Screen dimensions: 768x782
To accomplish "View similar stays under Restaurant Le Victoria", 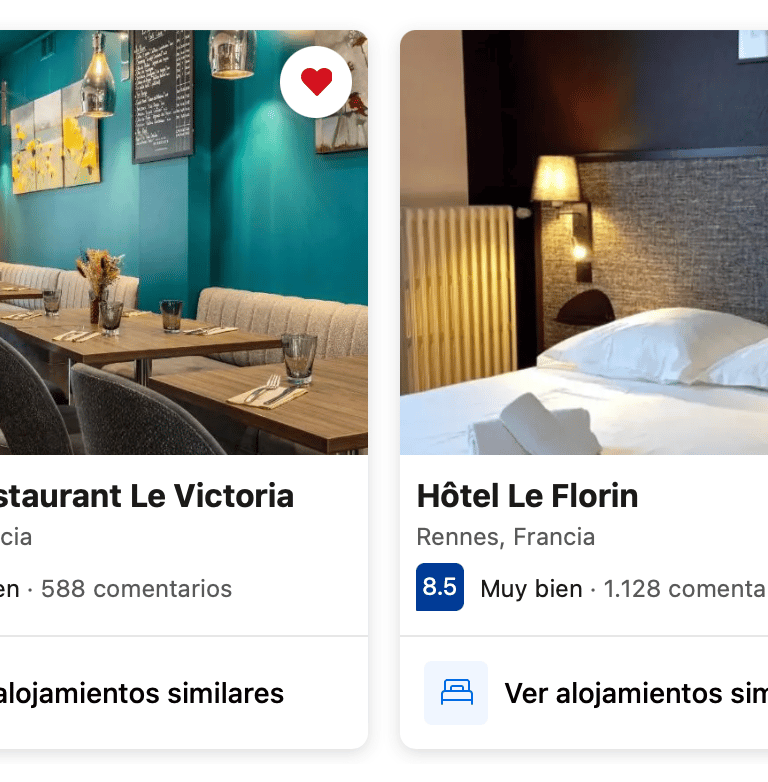I will 140,693.
